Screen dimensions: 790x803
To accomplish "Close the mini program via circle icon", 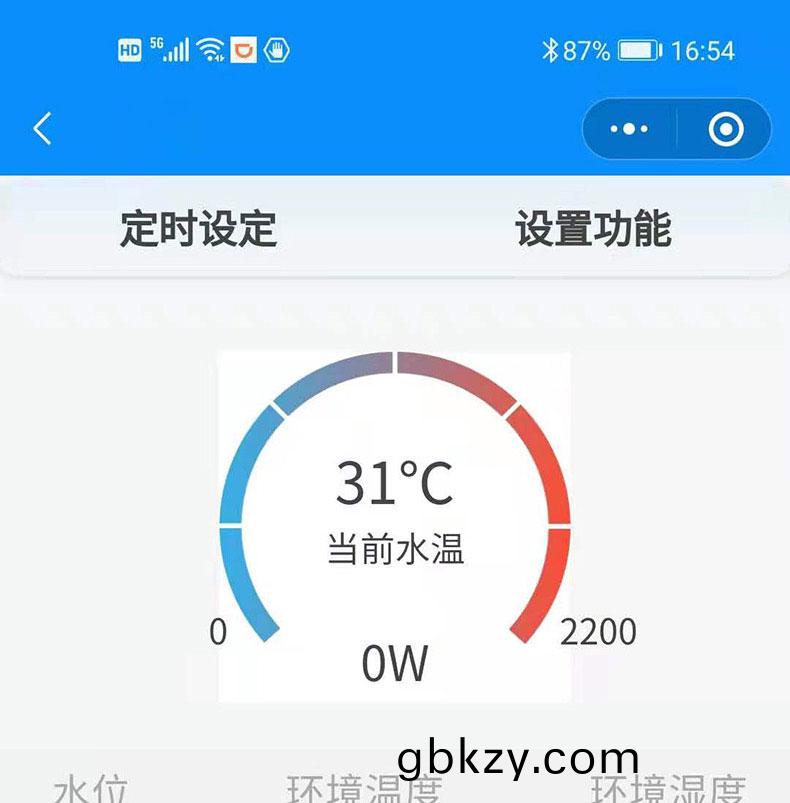I will (725, 129).
